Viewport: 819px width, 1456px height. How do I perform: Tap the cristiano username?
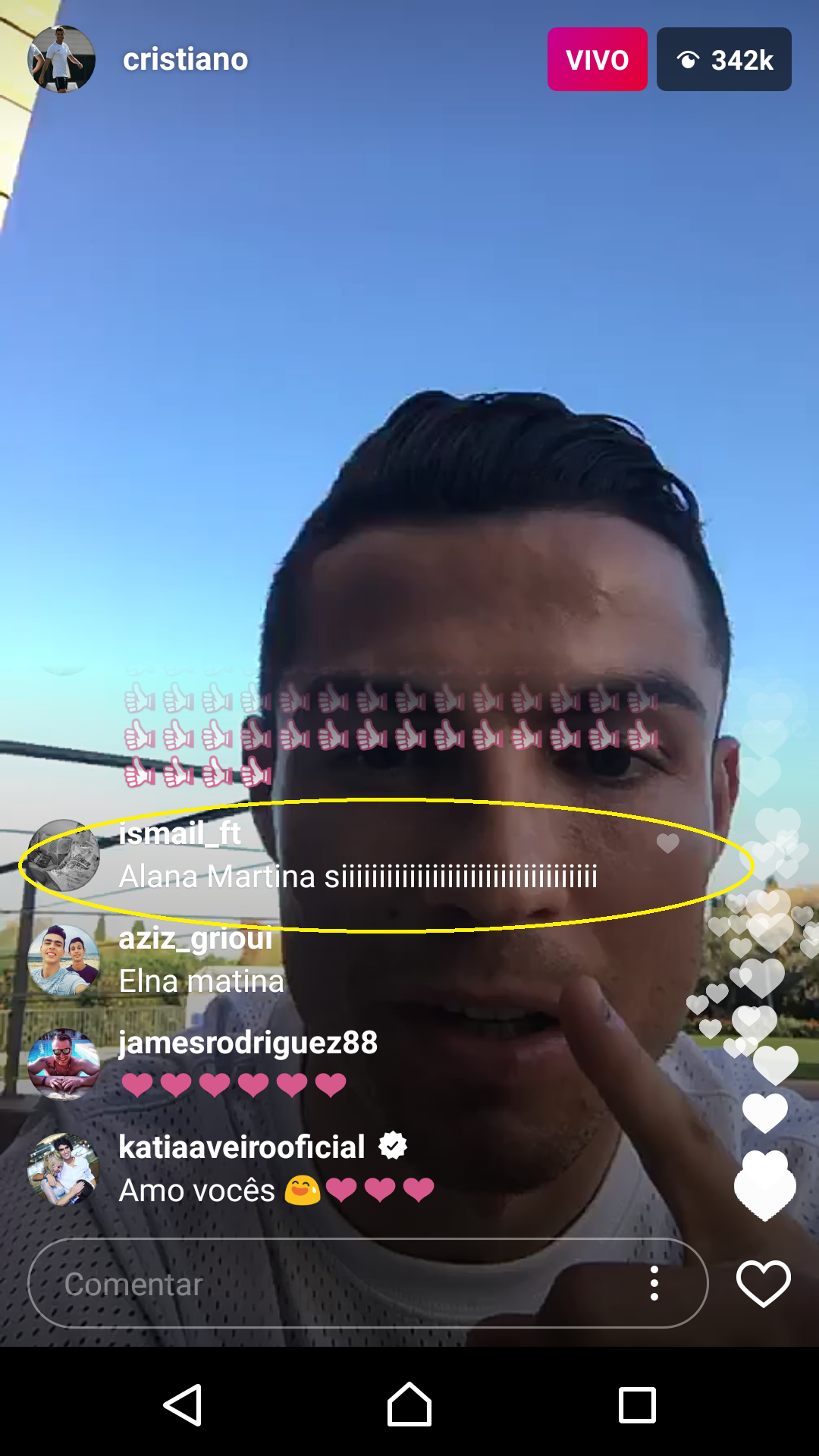point(186,59)
